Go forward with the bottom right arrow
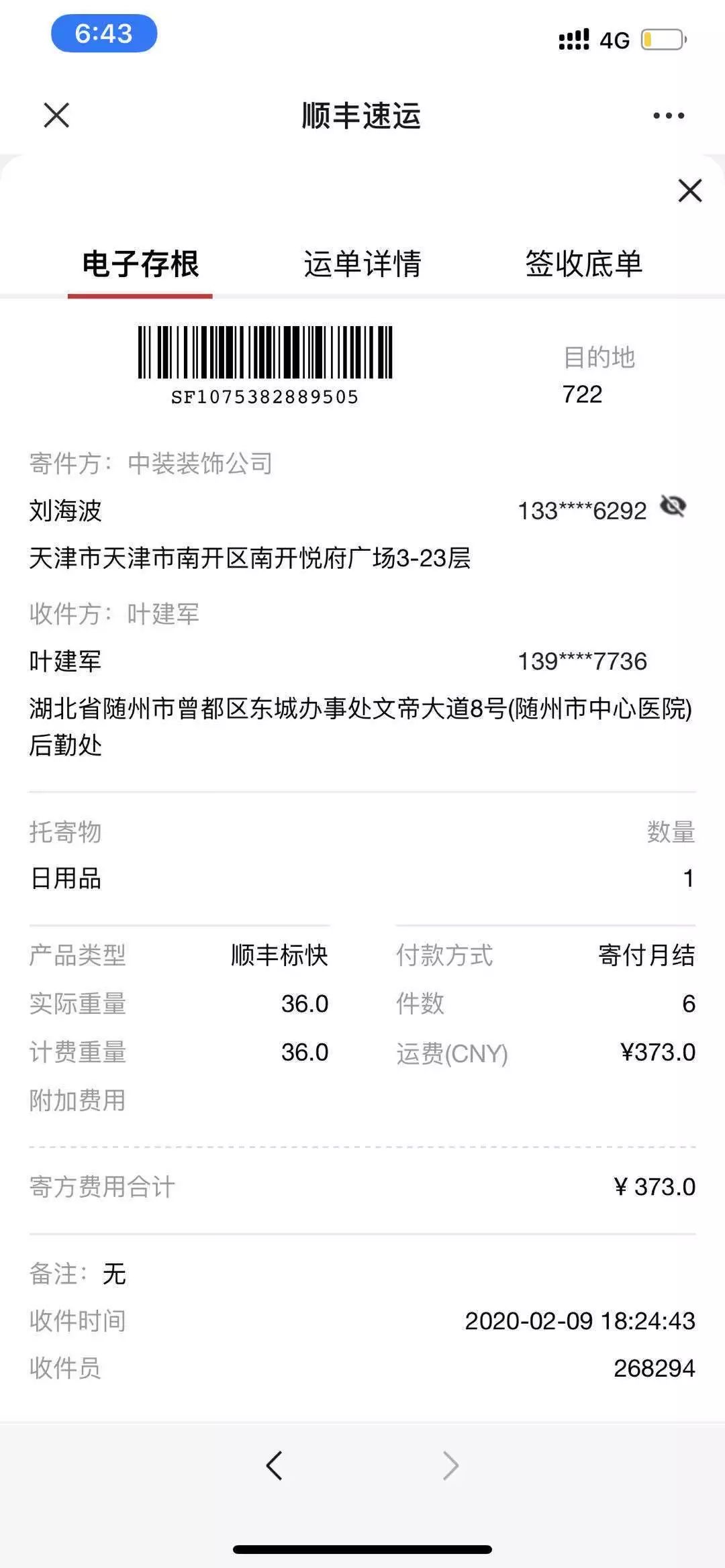Image resolution: width=725 pixels, height=1568 pixels. 450,1465
